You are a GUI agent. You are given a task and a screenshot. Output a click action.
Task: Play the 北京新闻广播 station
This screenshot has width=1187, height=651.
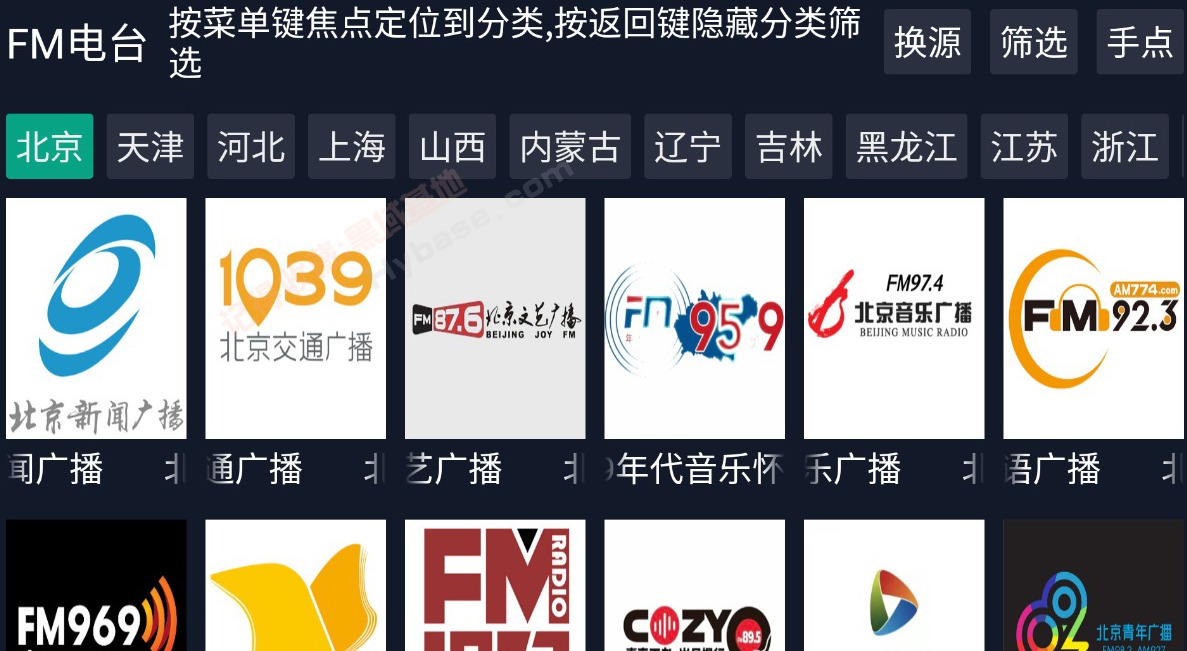[x=96, y=318]
